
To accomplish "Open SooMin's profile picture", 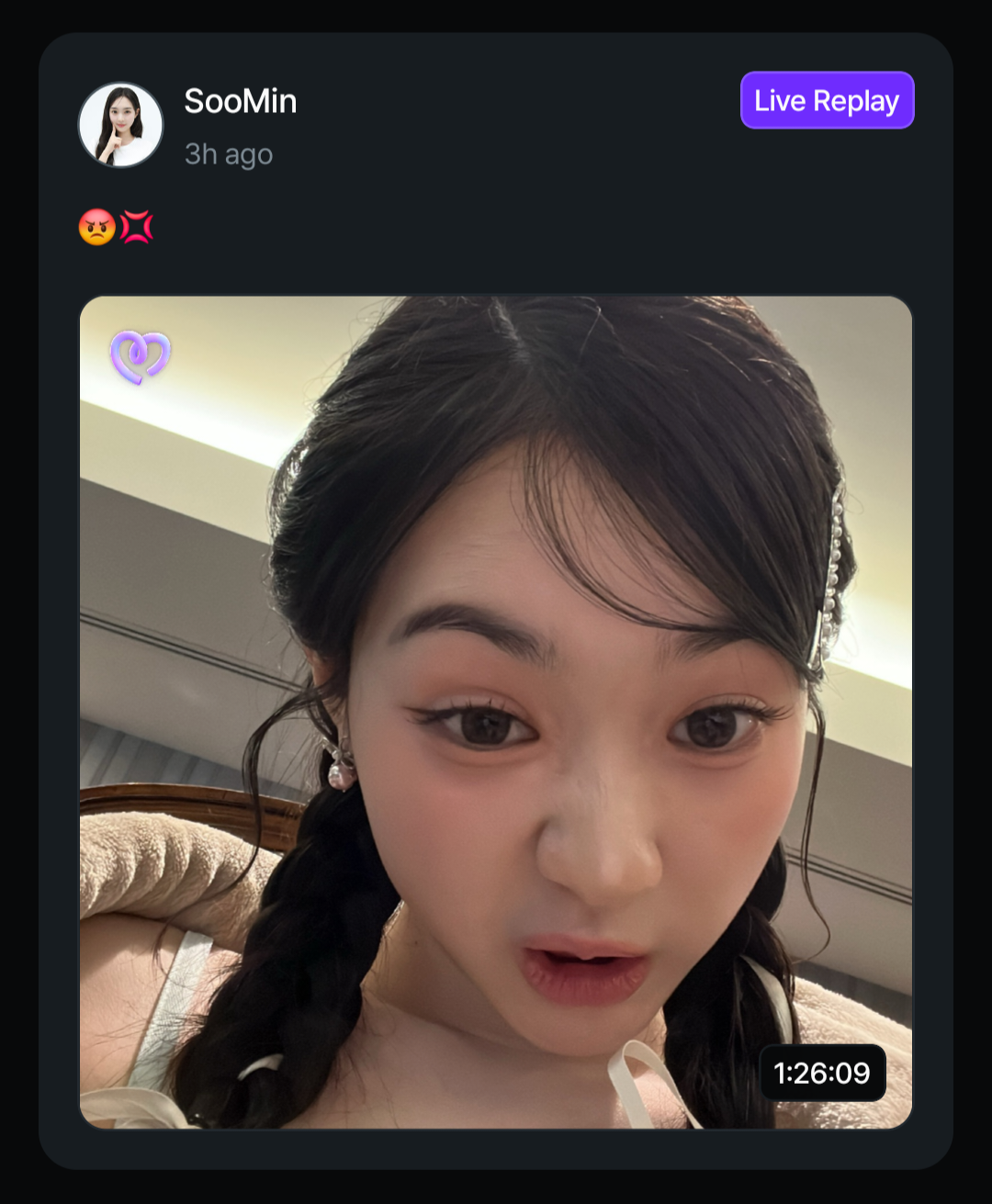I will coord(120,125).
